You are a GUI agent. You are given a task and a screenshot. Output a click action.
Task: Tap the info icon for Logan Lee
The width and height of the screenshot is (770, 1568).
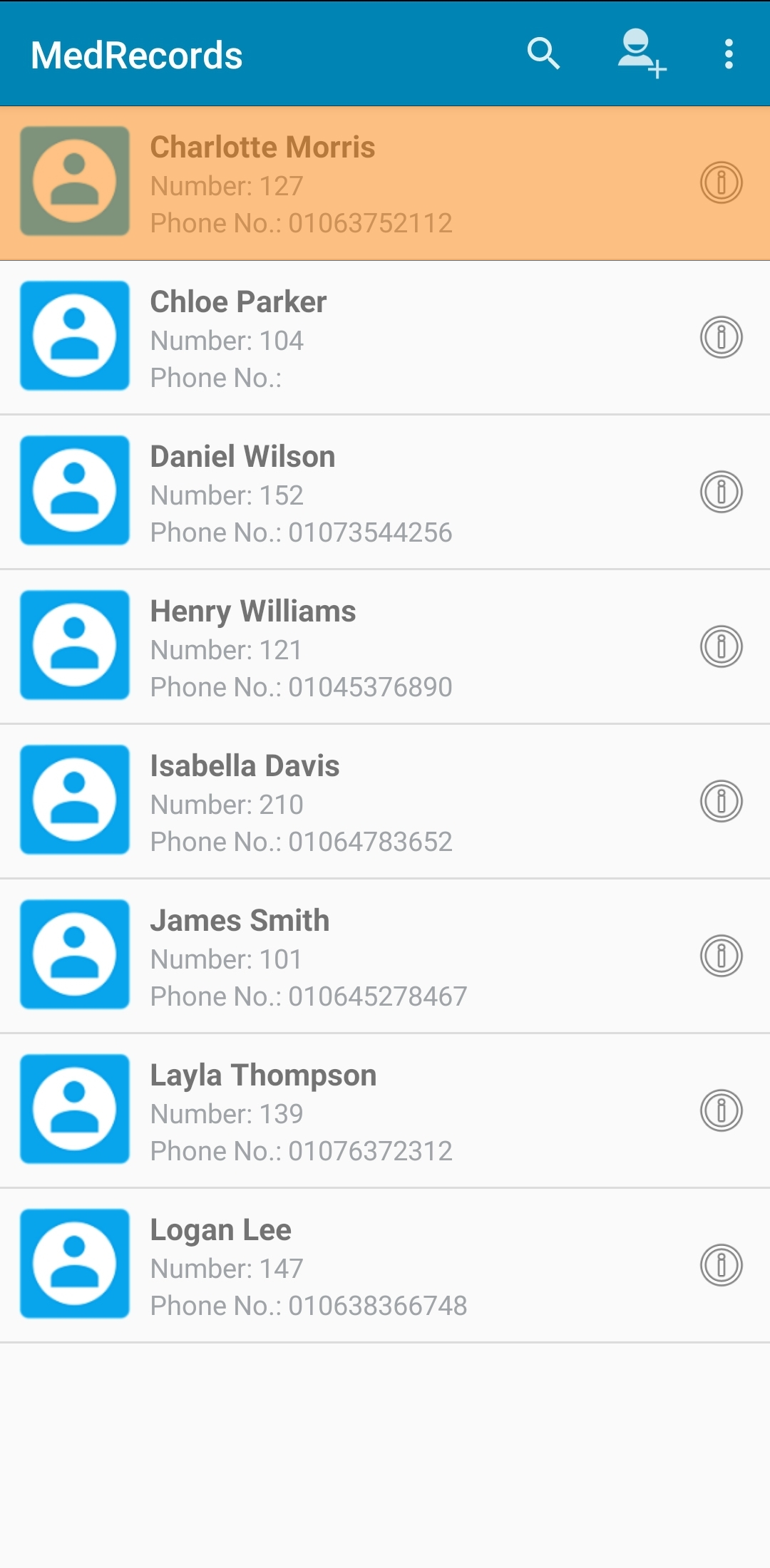722,1265
